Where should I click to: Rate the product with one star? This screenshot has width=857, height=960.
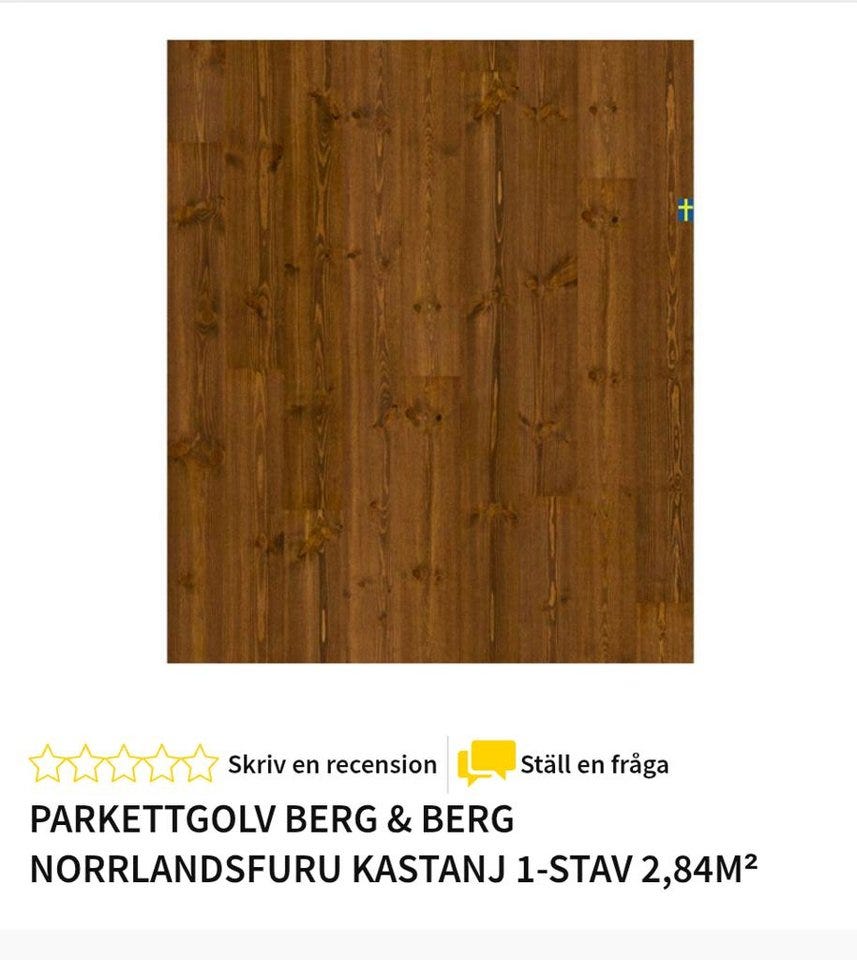click(48, 762)
